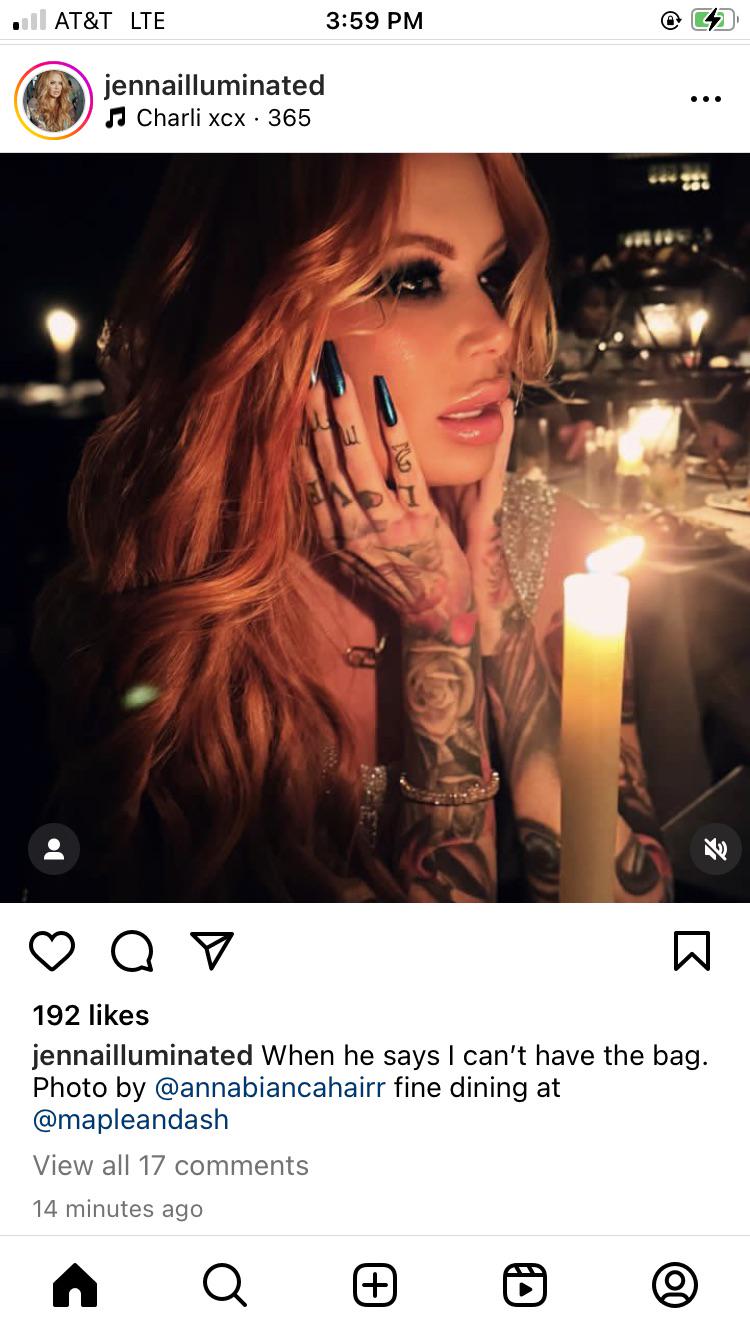
Task: Open jennailluminated's story from the avatar
Action: [53, 100]
